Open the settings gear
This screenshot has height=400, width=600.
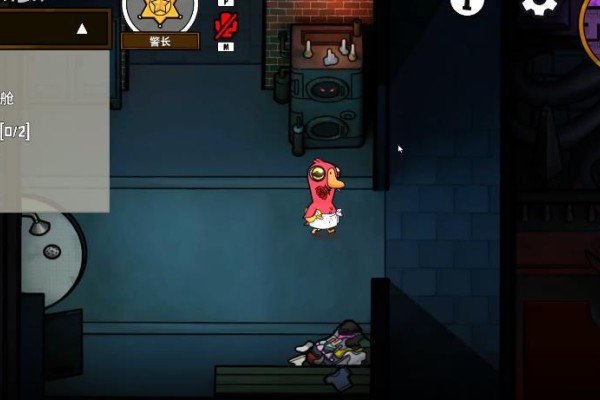(x=540, y=4)
